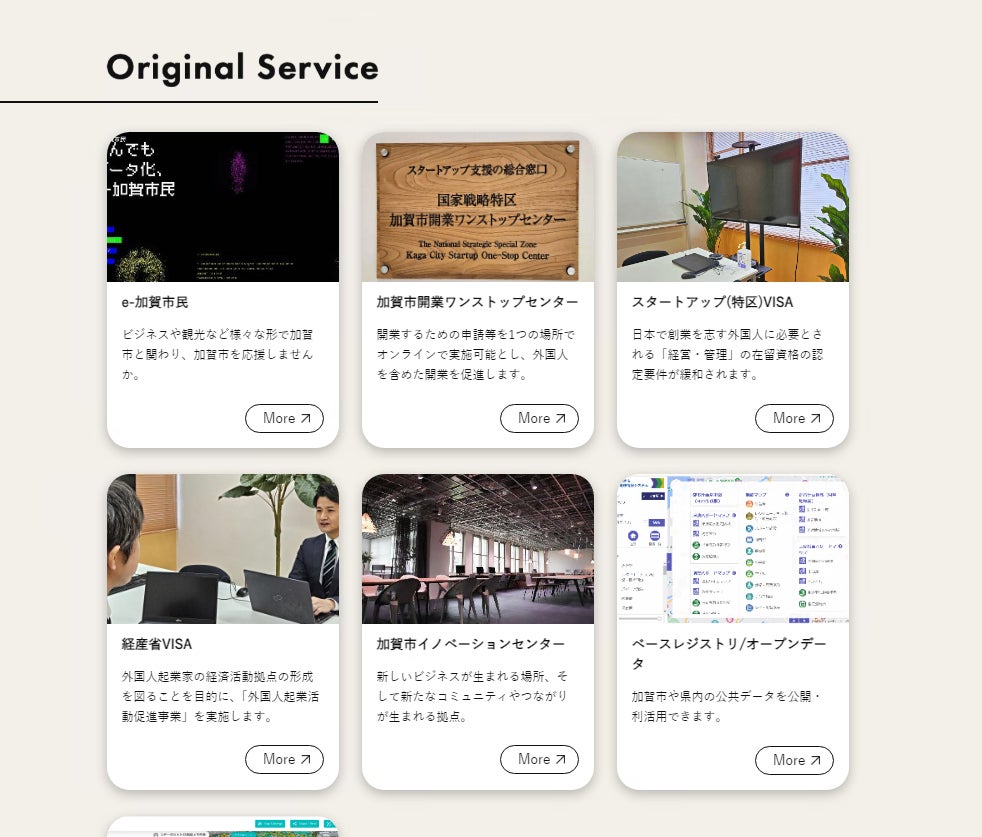This screenshot has height=837, width=982.
Task: Select the 加賀市開業ワンストップセンター signboard image
Action: click(x=478, y=207)
